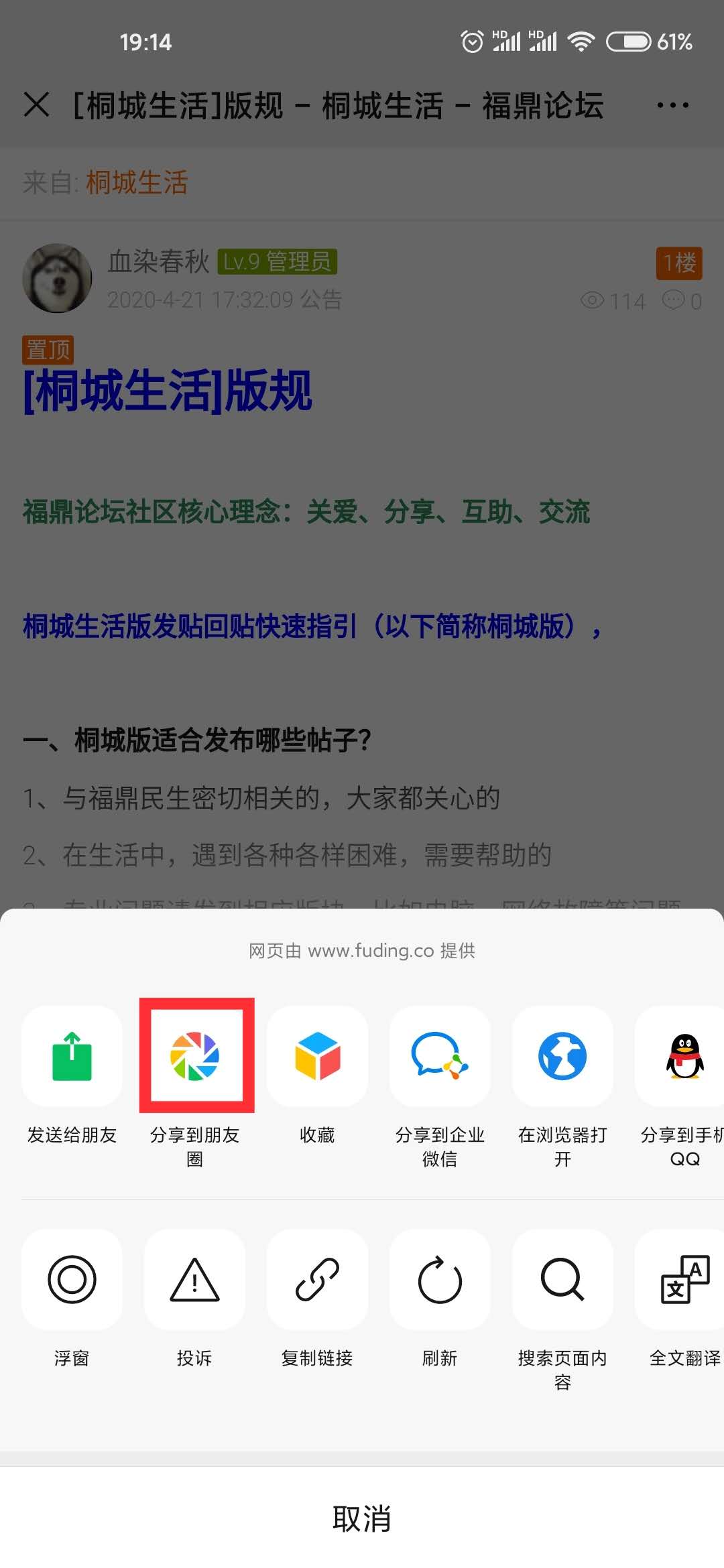Enable floating window (浮窗)
Screen dimensions: 724x1568
pos(72,1280)
